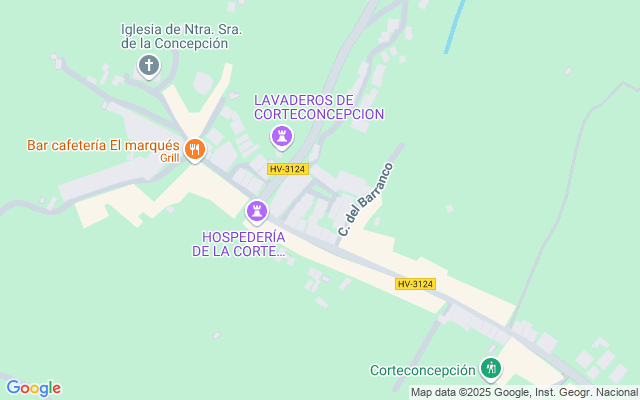Select the Bar cafetería El marqués pin

click(x=195, y=150)
